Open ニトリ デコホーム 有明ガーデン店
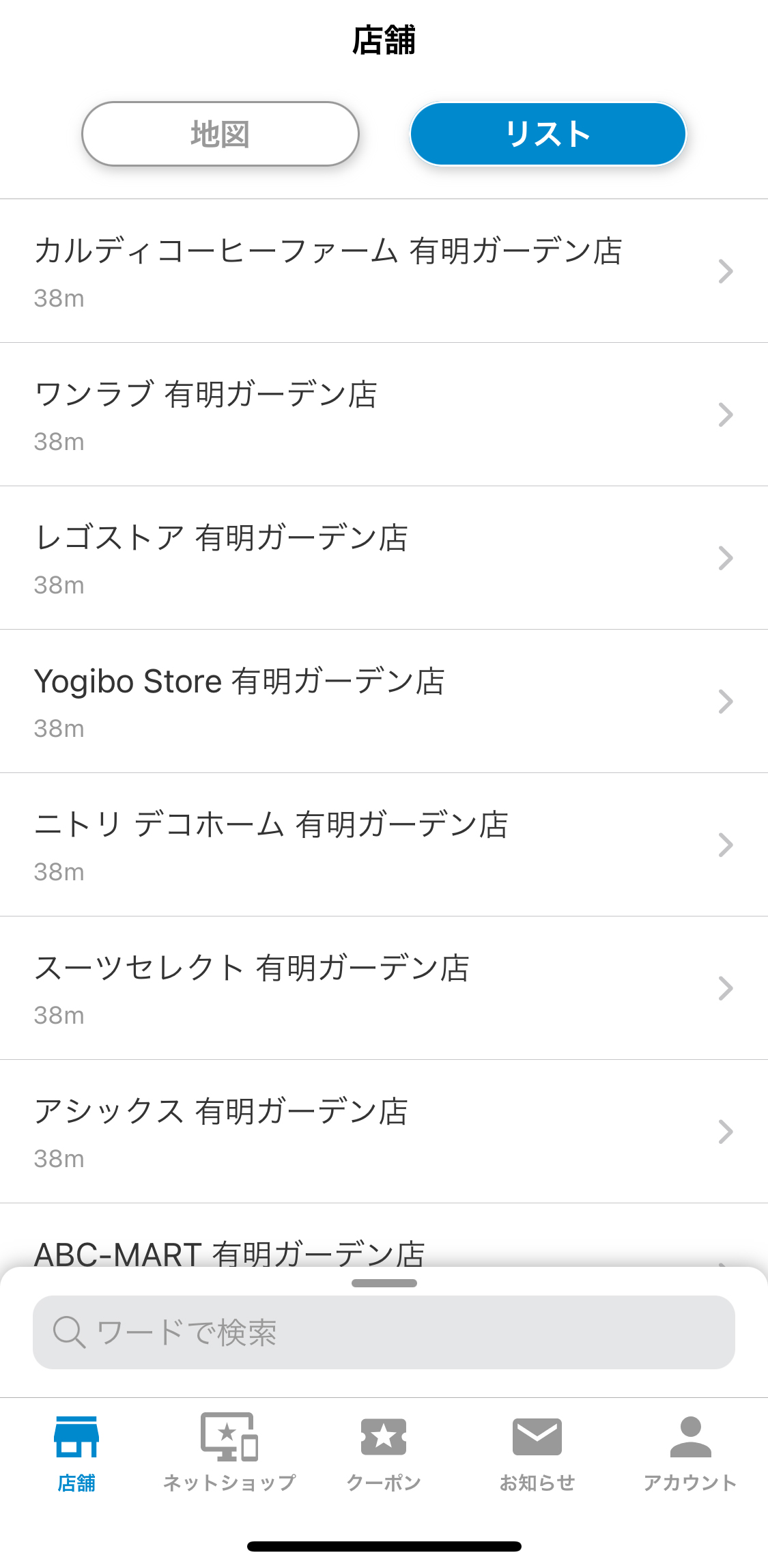This screenshot has height=1568, width=768. 384,845
